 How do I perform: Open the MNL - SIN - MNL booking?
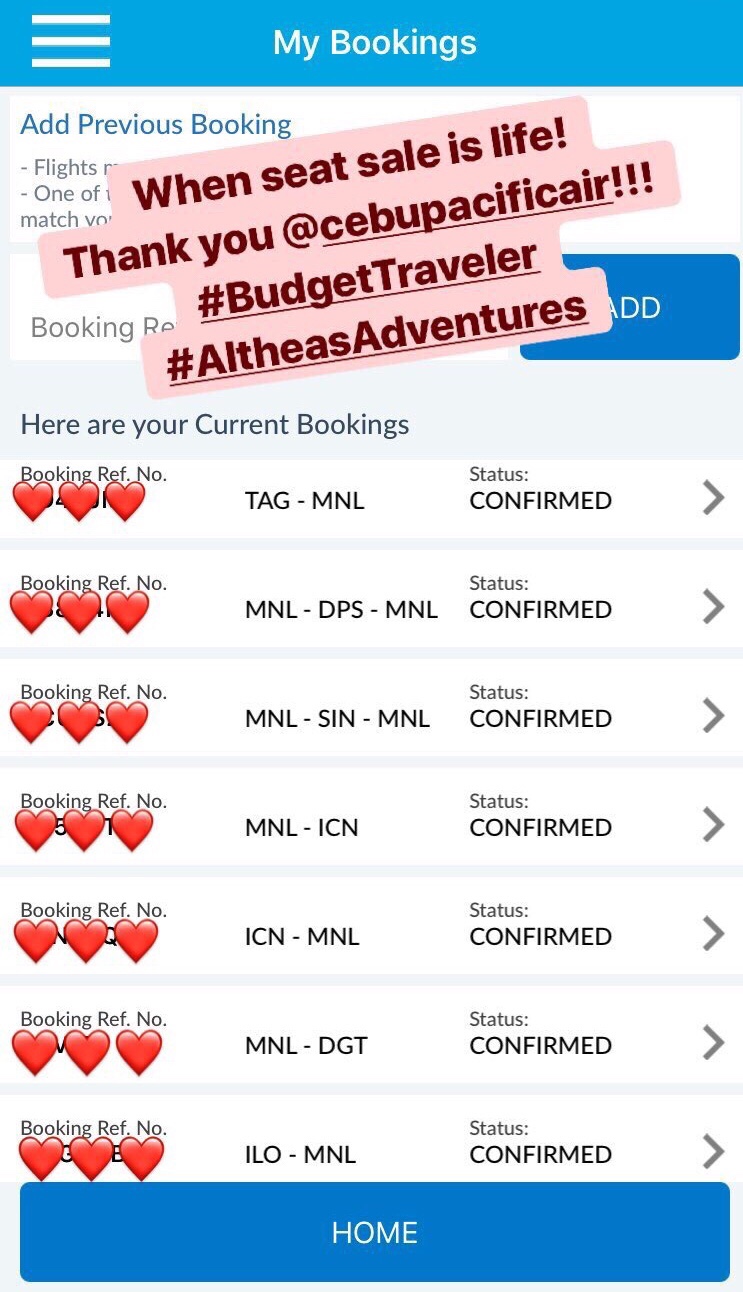click(x=371, y=716)
